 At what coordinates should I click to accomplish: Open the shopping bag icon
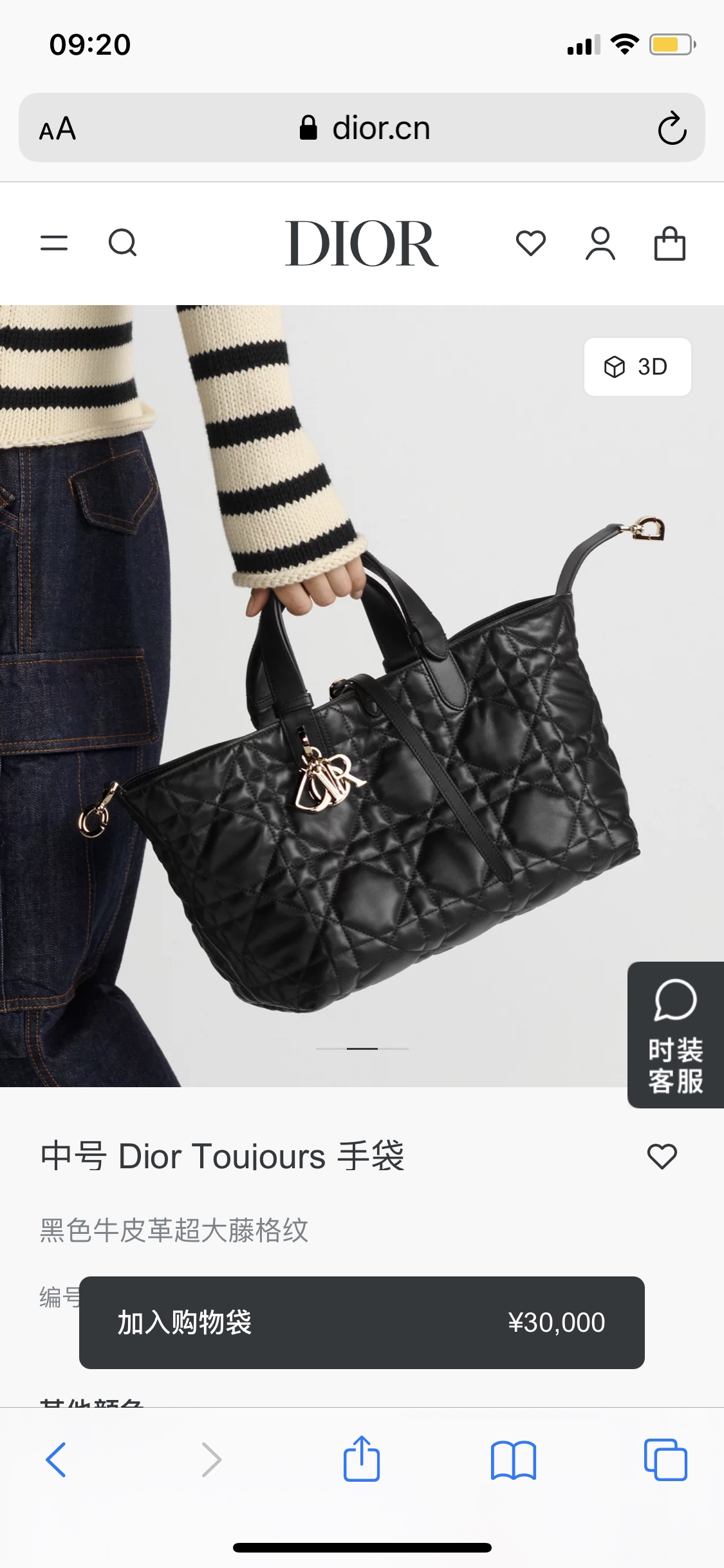tap(670, 243)
